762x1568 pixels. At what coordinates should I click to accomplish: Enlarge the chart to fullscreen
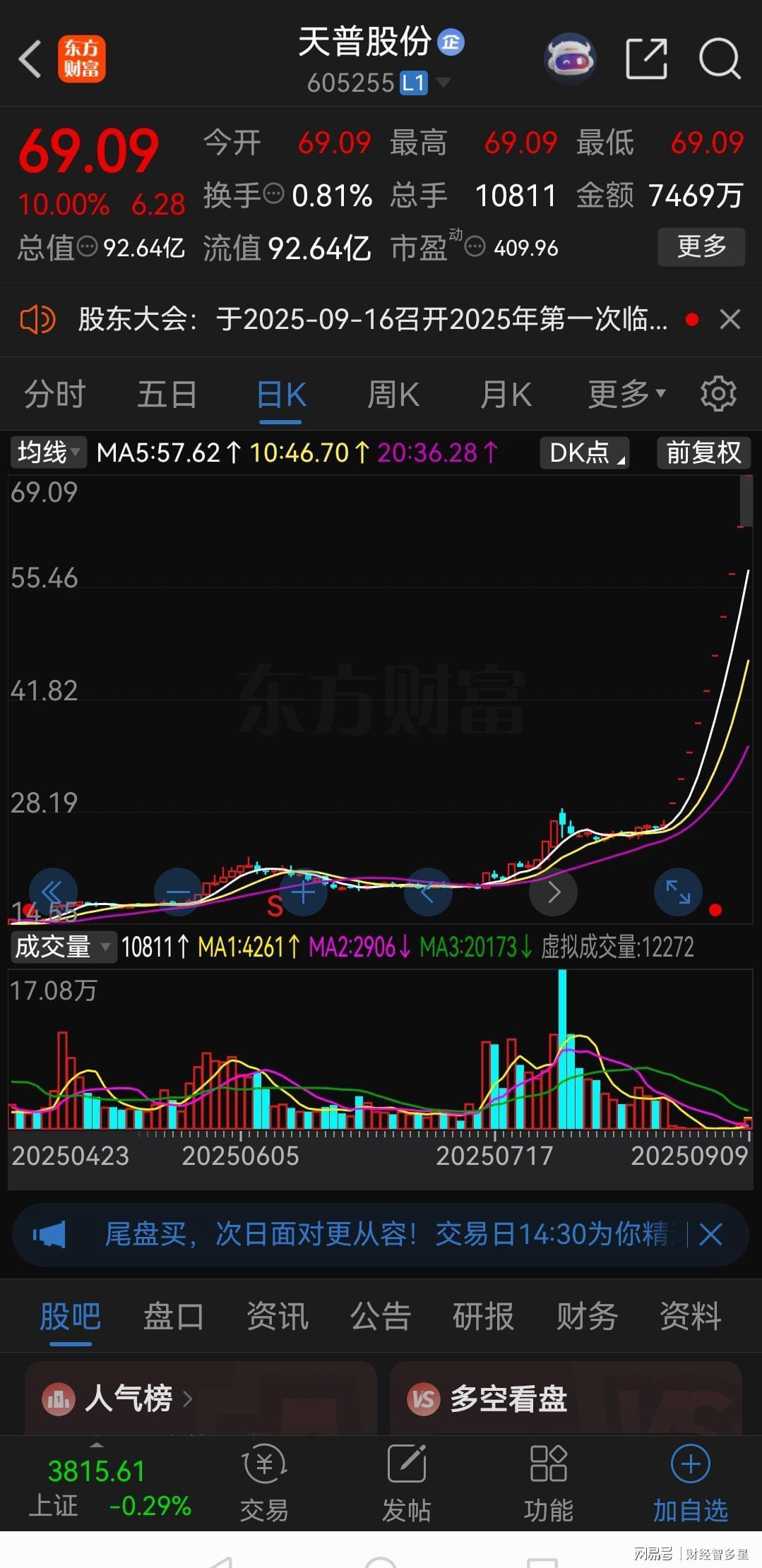click(678, 892)
